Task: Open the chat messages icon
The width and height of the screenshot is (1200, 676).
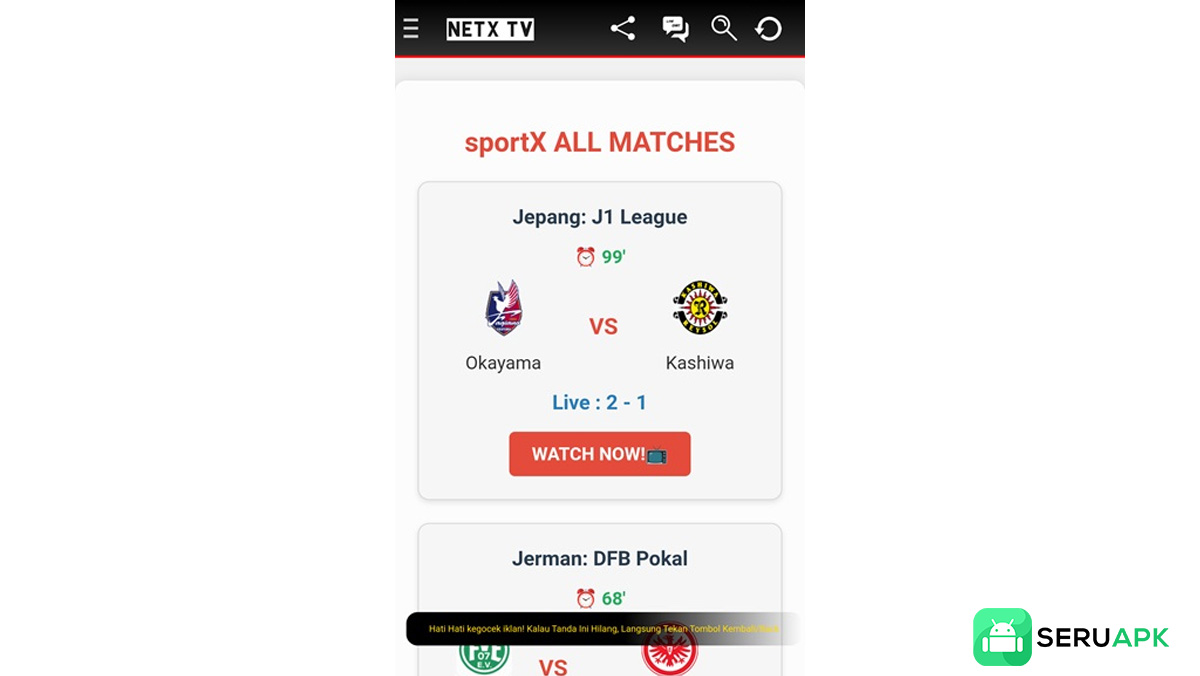Action: [675, 28]
